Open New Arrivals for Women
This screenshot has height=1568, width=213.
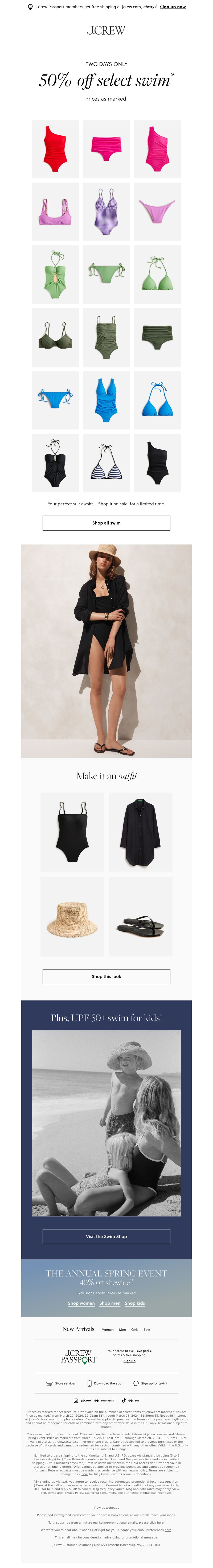[108, 1329]
